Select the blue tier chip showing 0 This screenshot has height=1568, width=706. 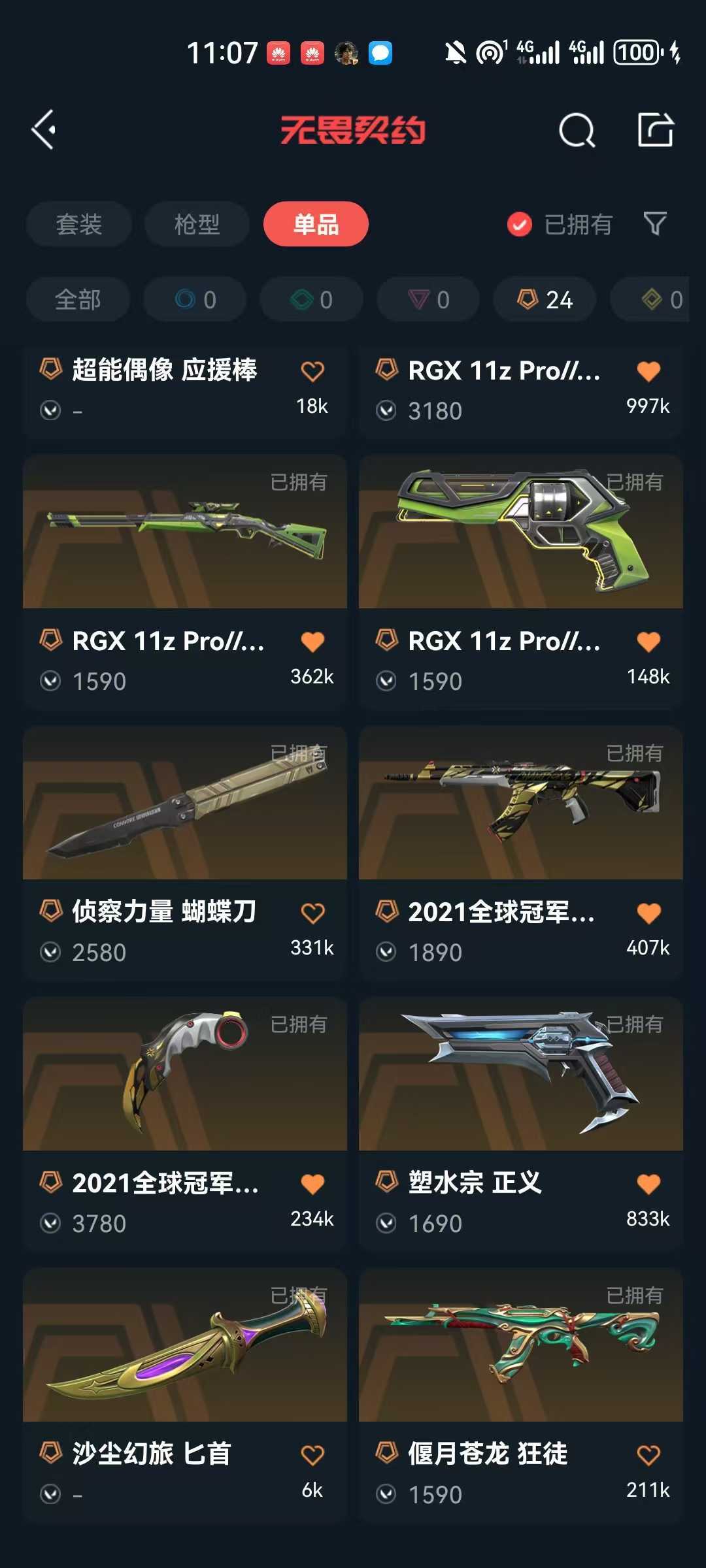click(195, 299)
